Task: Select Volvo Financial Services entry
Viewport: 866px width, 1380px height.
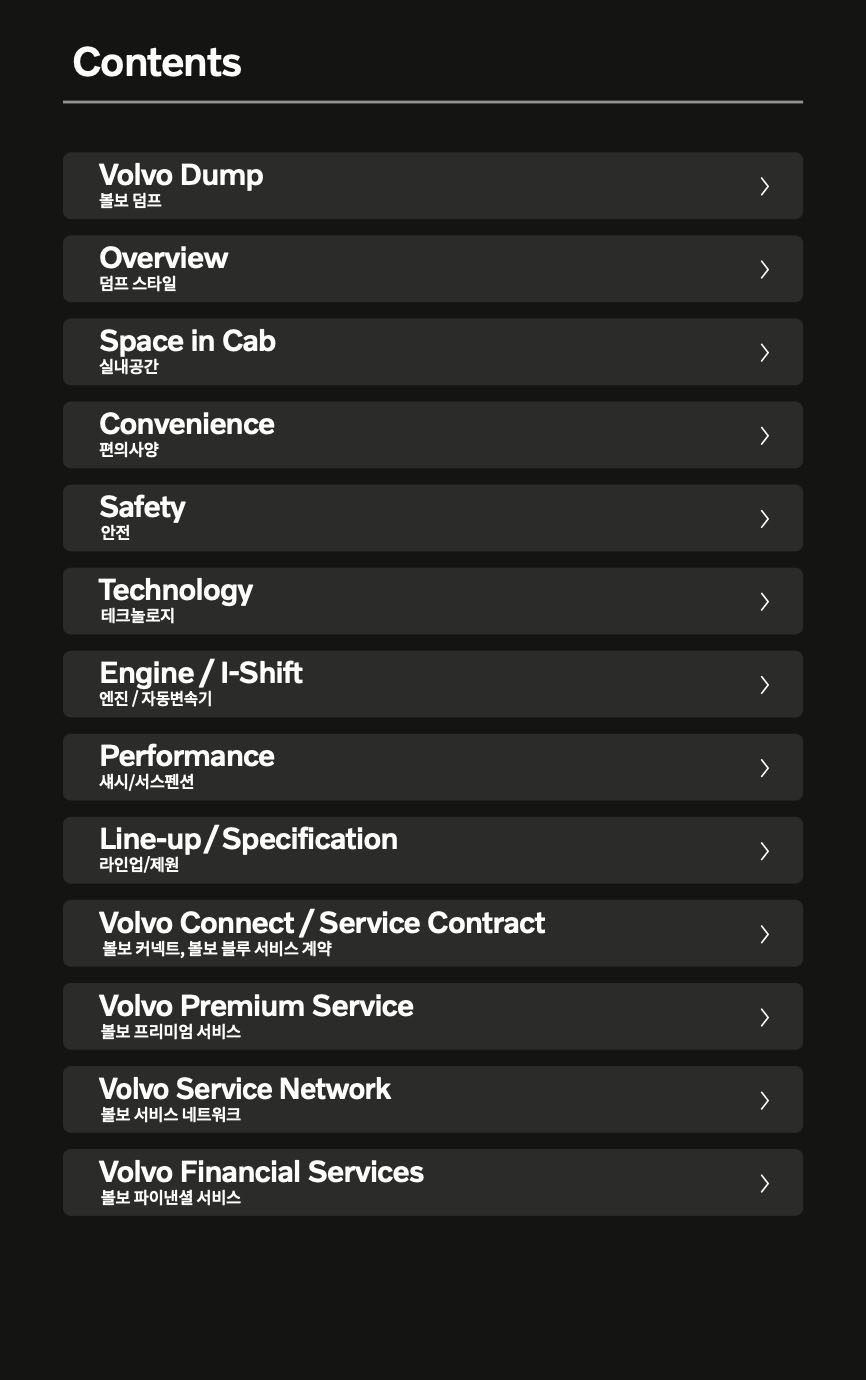Action: click(432, 1182)
